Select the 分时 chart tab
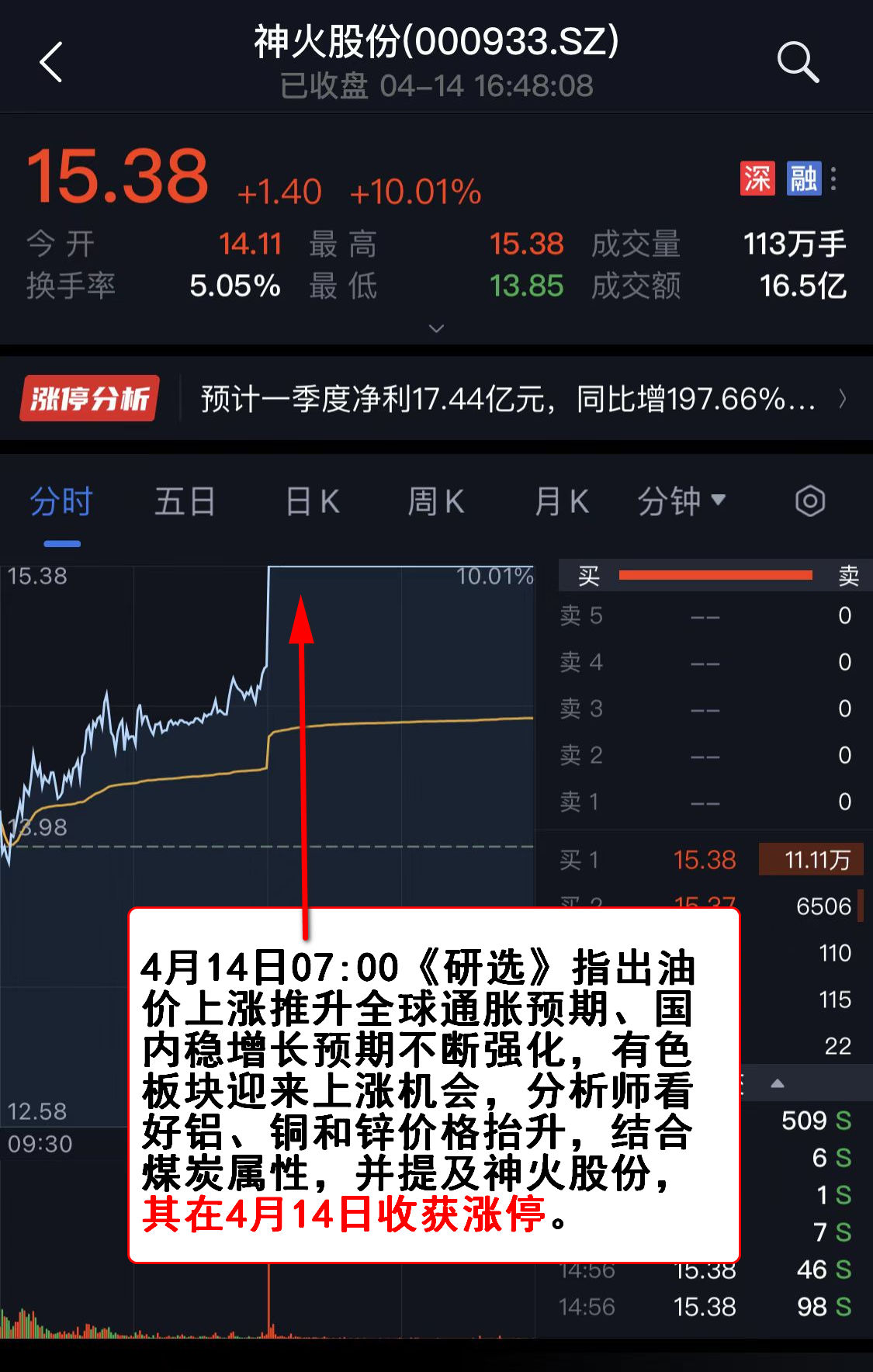Viewport: 873px width, 1372px height. 61,502
